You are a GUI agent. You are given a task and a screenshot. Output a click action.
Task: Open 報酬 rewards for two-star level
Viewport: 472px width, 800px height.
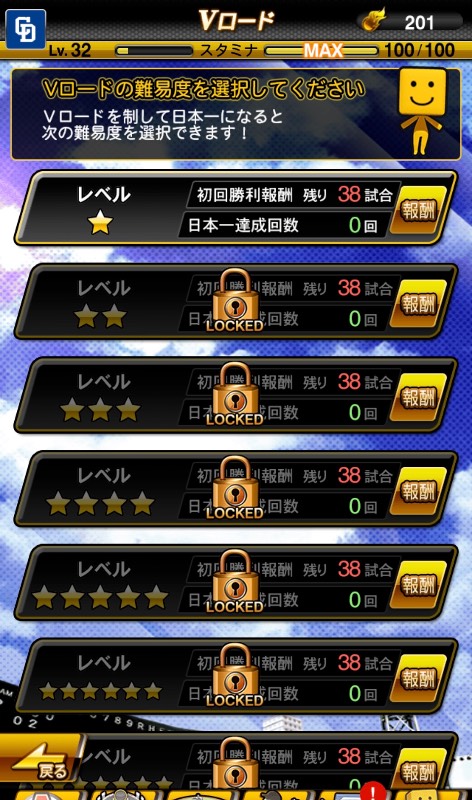point(418,304)
